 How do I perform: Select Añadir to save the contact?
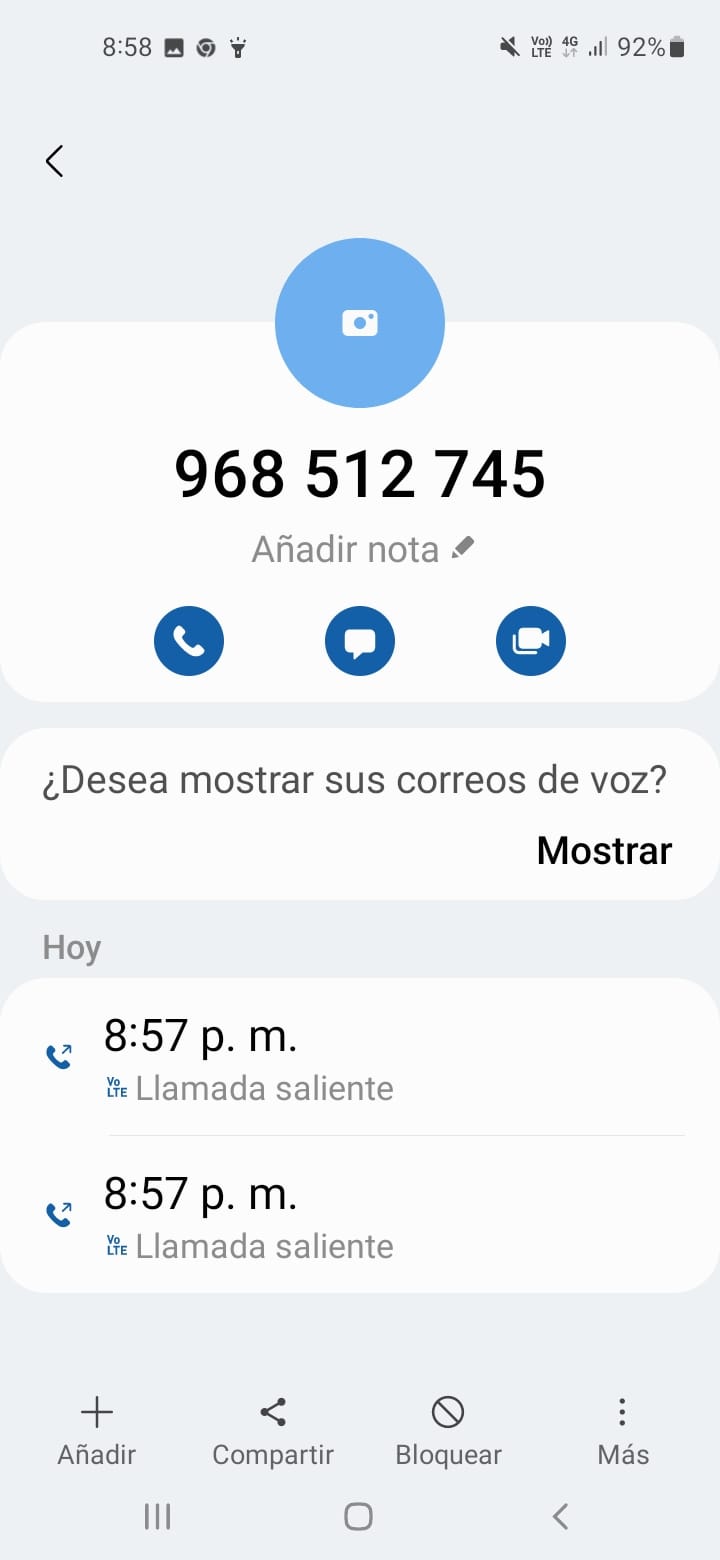96,1431
